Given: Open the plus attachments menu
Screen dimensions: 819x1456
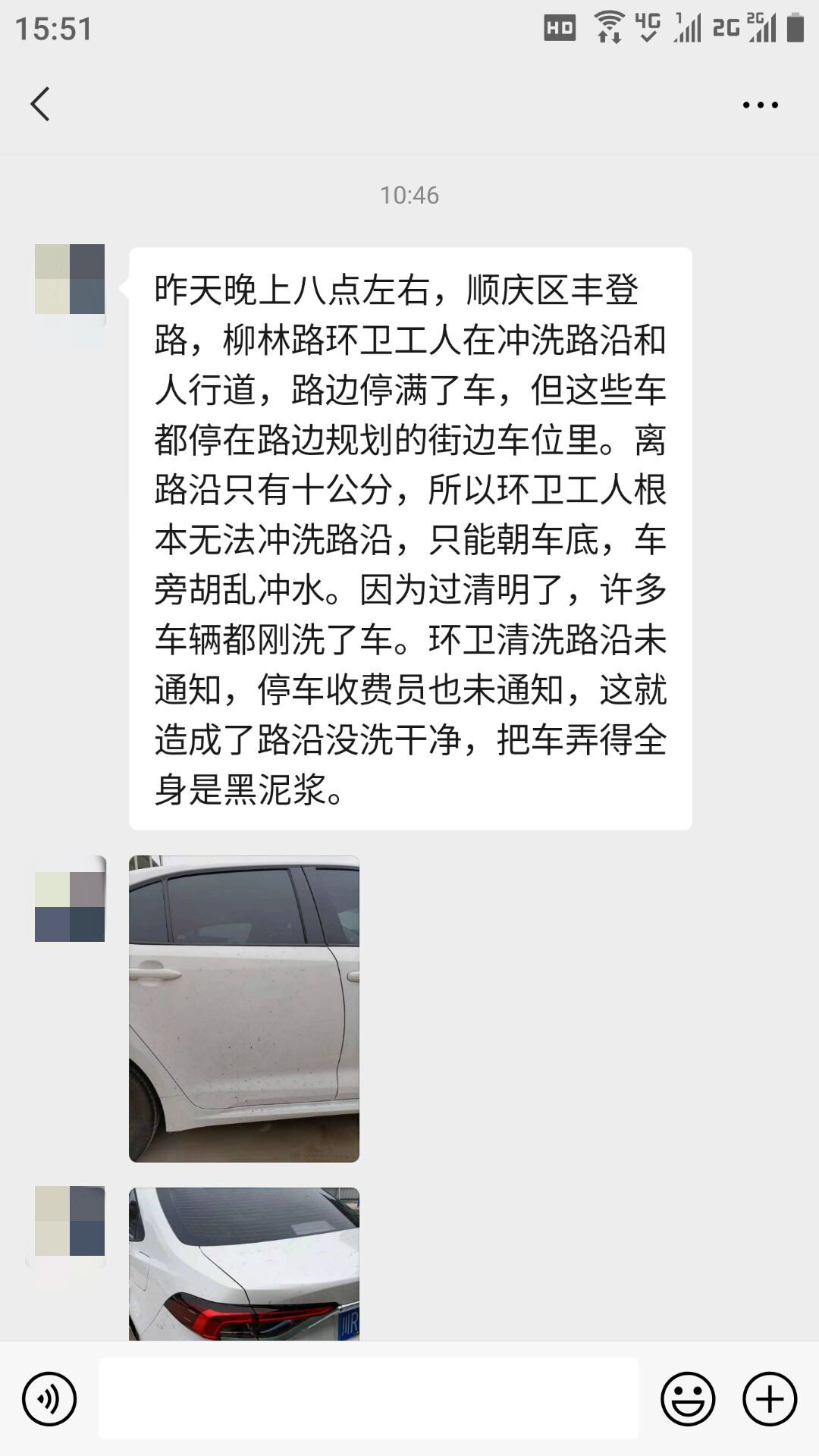Looking at the screenshot, I should [769, 1398].
